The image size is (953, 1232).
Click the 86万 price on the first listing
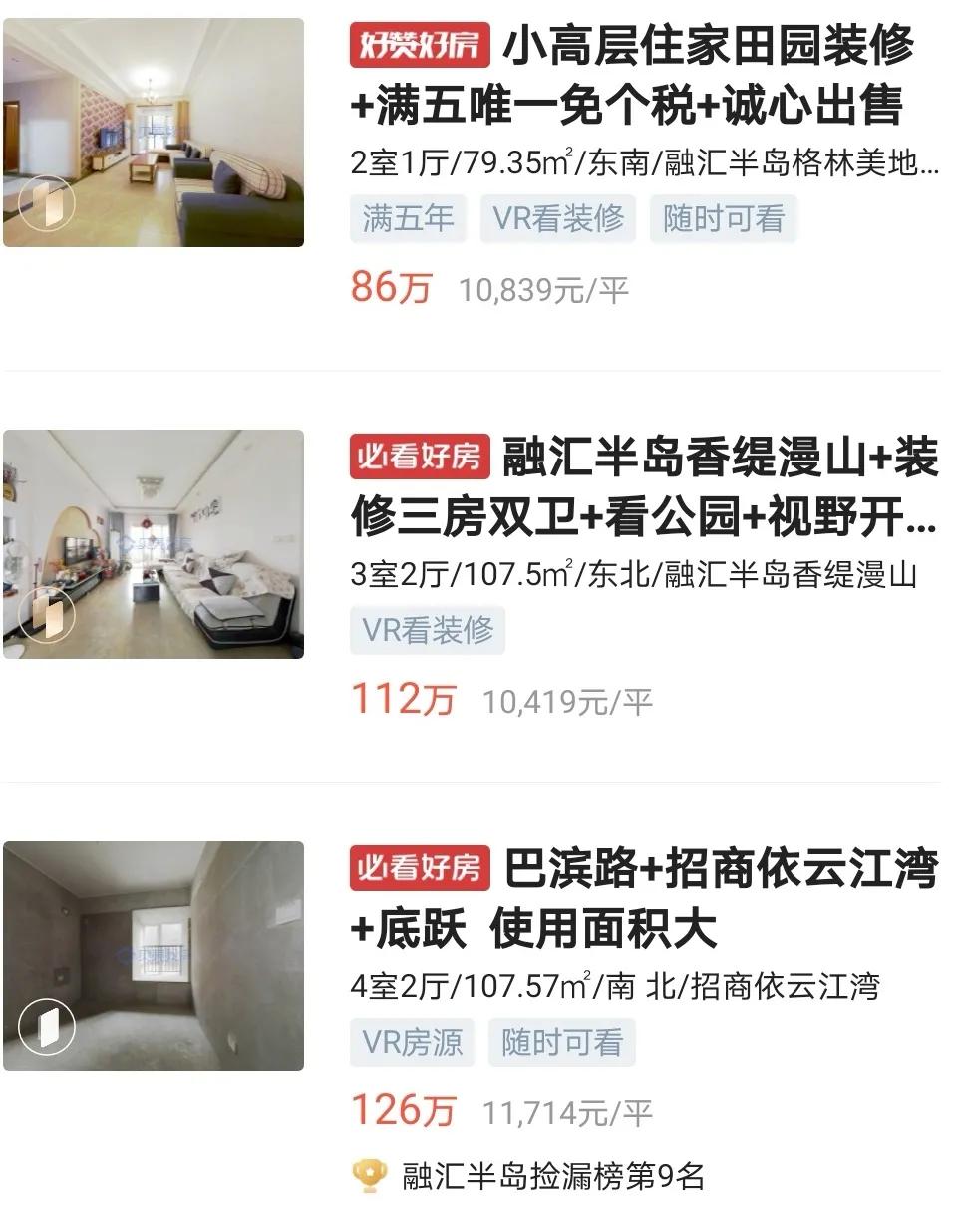click(x=389, y=290)
